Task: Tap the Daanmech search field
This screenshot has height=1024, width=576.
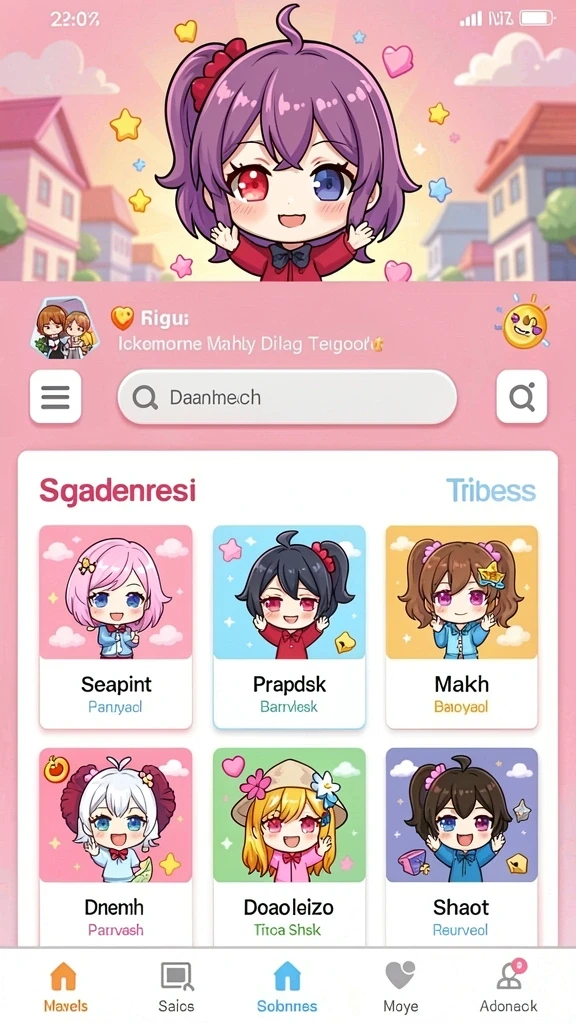Action: (x=287, y=397)
